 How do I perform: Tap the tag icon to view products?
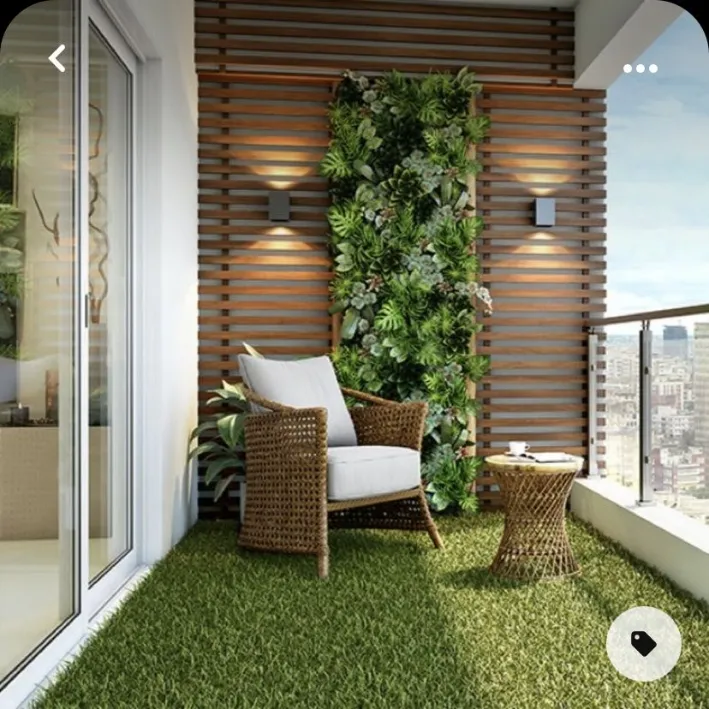[643, 644]
